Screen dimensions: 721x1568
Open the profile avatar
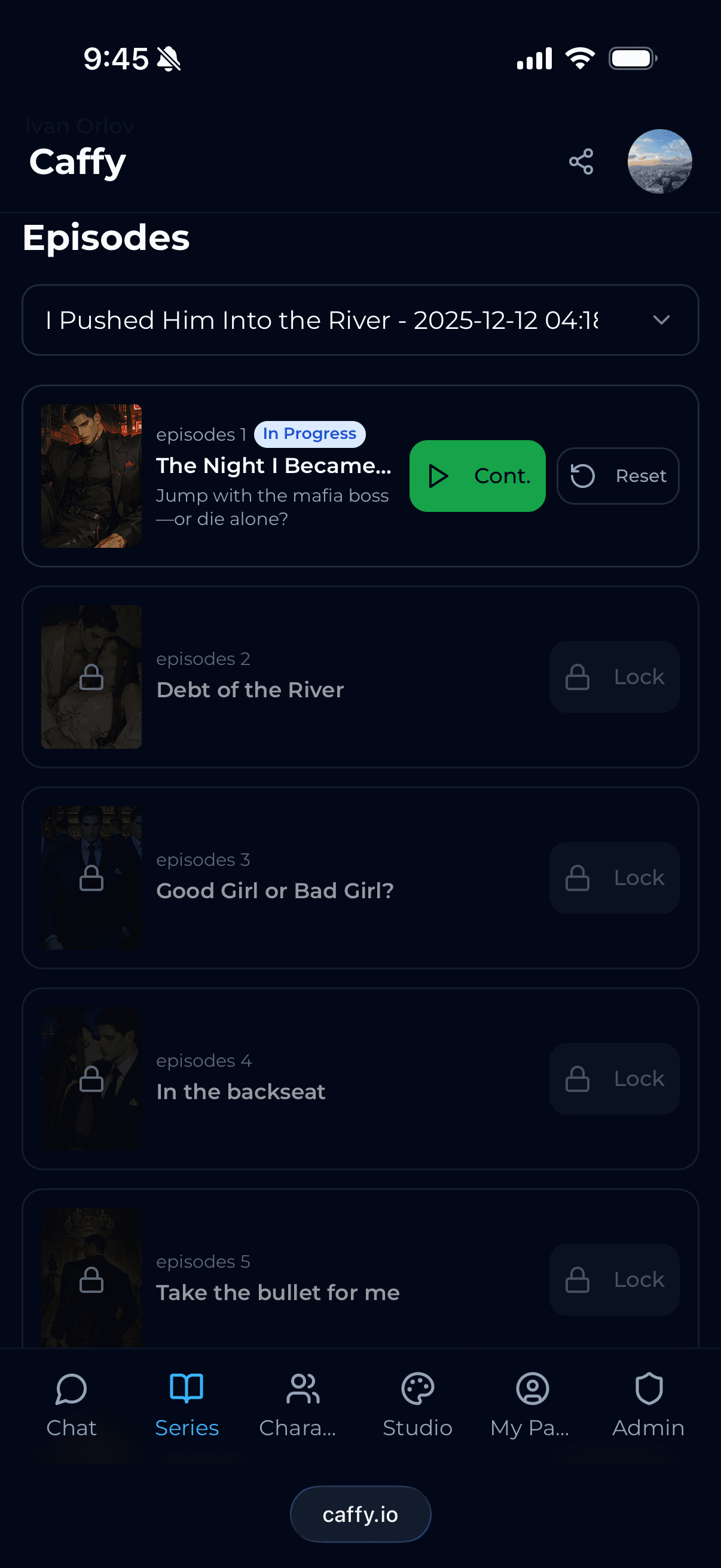(659, 161)
